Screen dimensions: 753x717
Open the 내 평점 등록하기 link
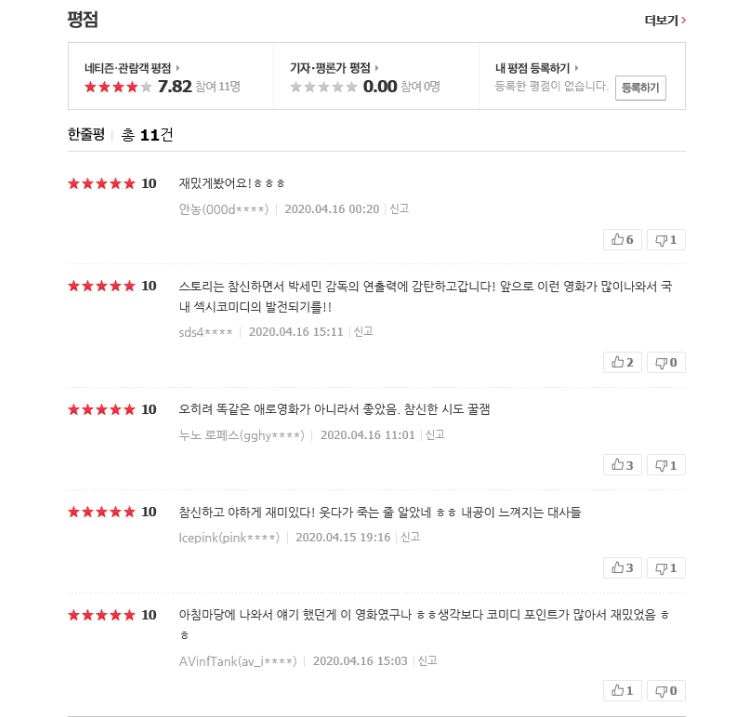pos(537,68)
